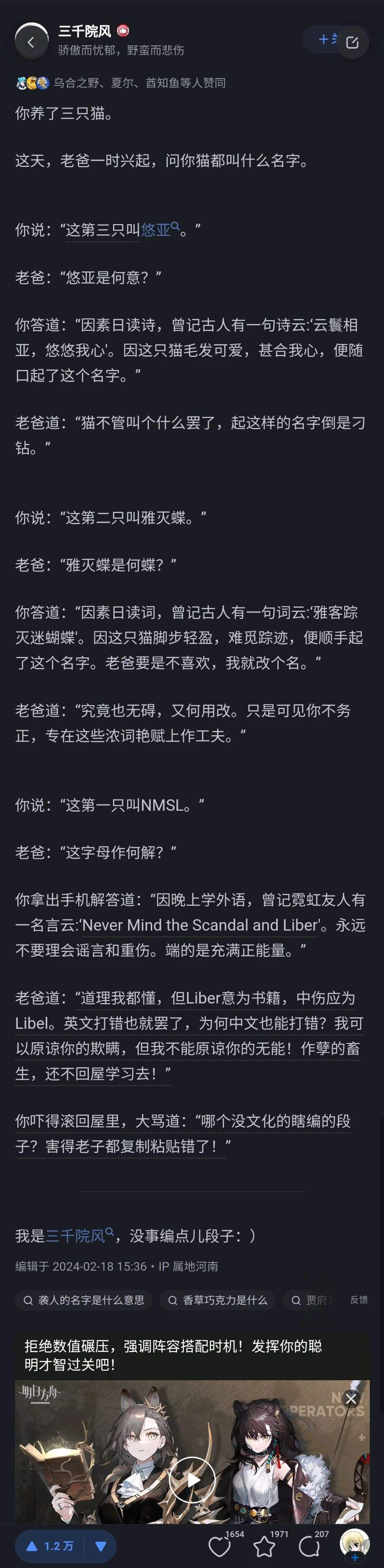Close the video advertisement
Image resolution: width=384 pixels, height=1568 pixels.
(351, 1399)
